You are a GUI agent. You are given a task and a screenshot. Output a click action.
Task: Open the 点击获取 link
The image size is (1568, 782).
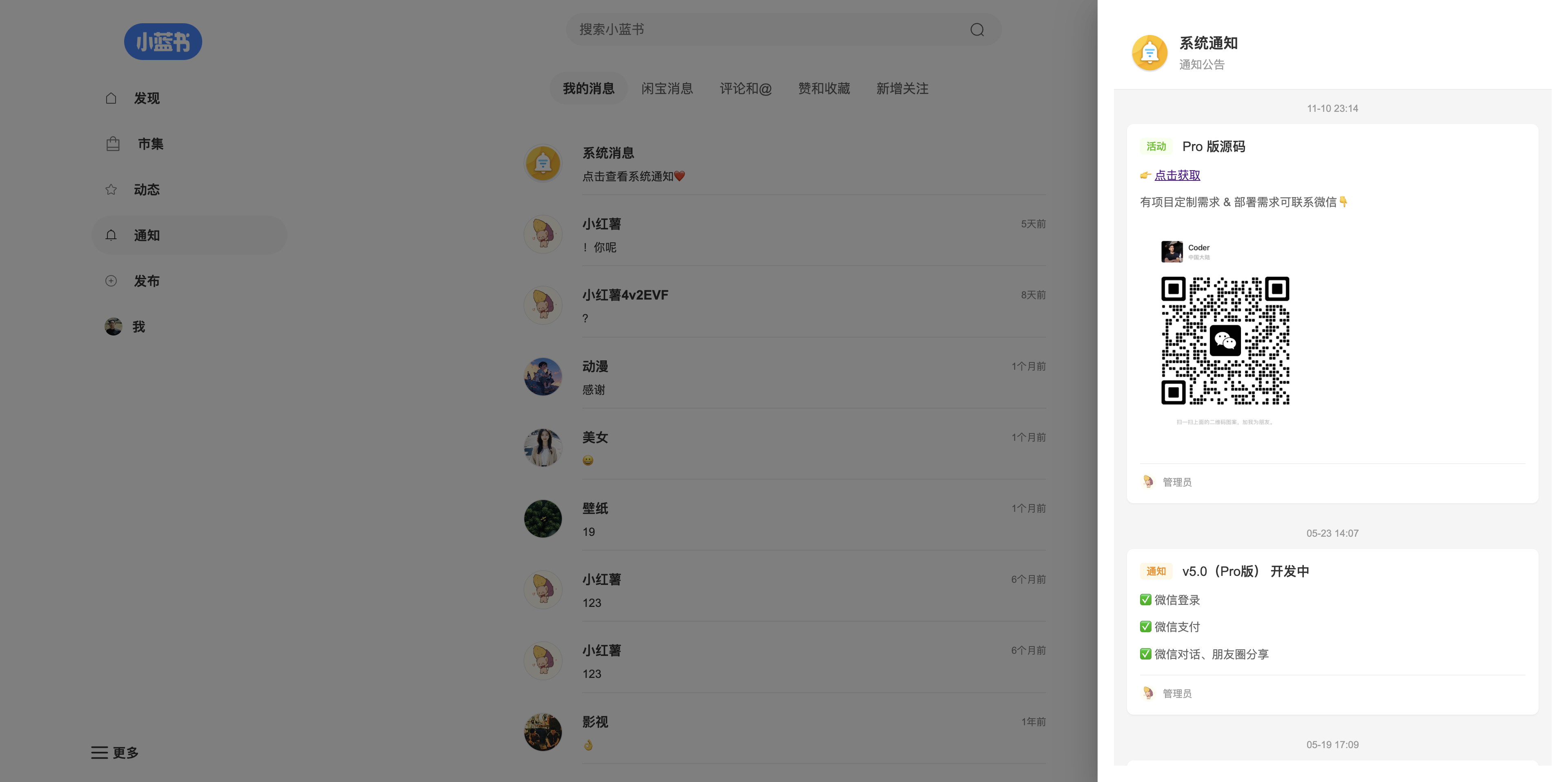pos(1176,175)
